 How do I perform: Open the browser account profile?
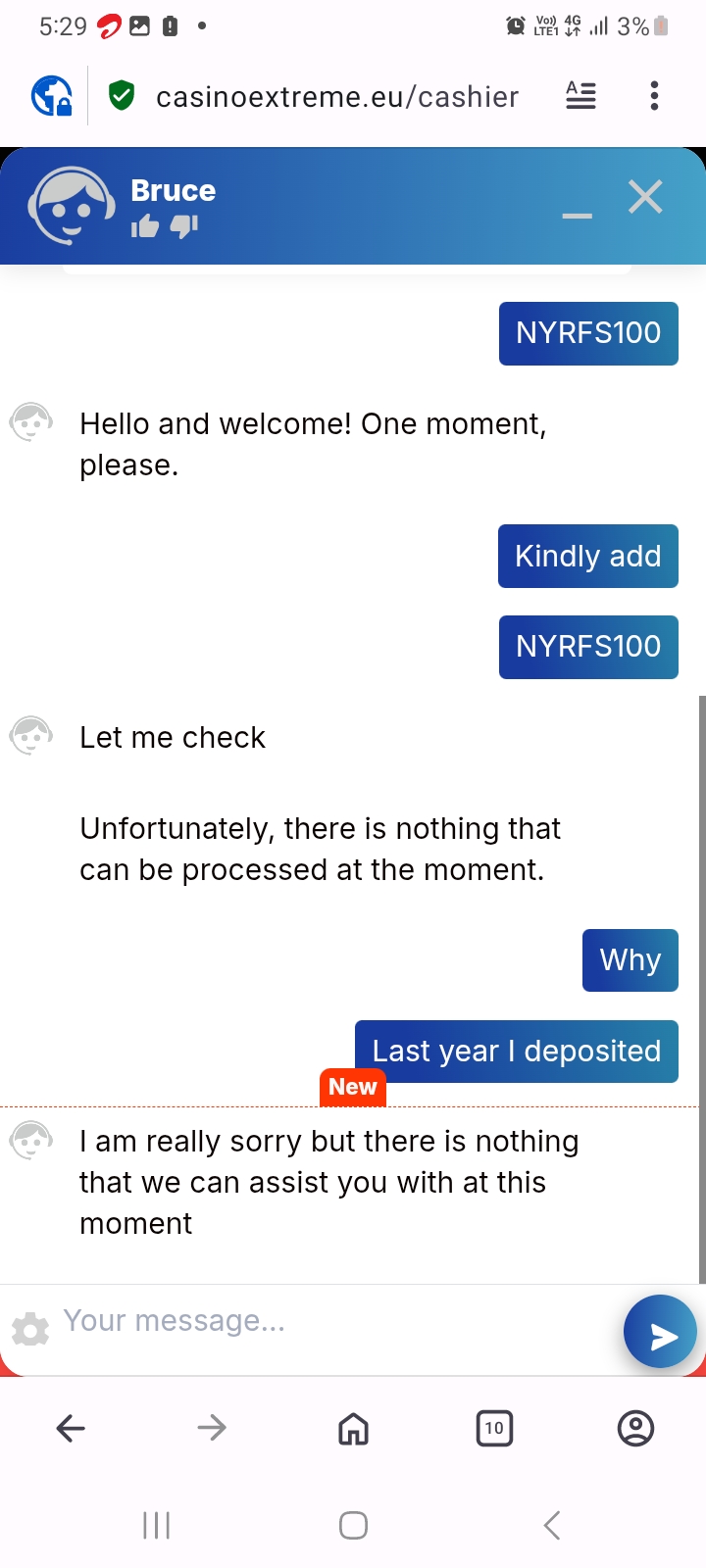[x=635, y=1428]
